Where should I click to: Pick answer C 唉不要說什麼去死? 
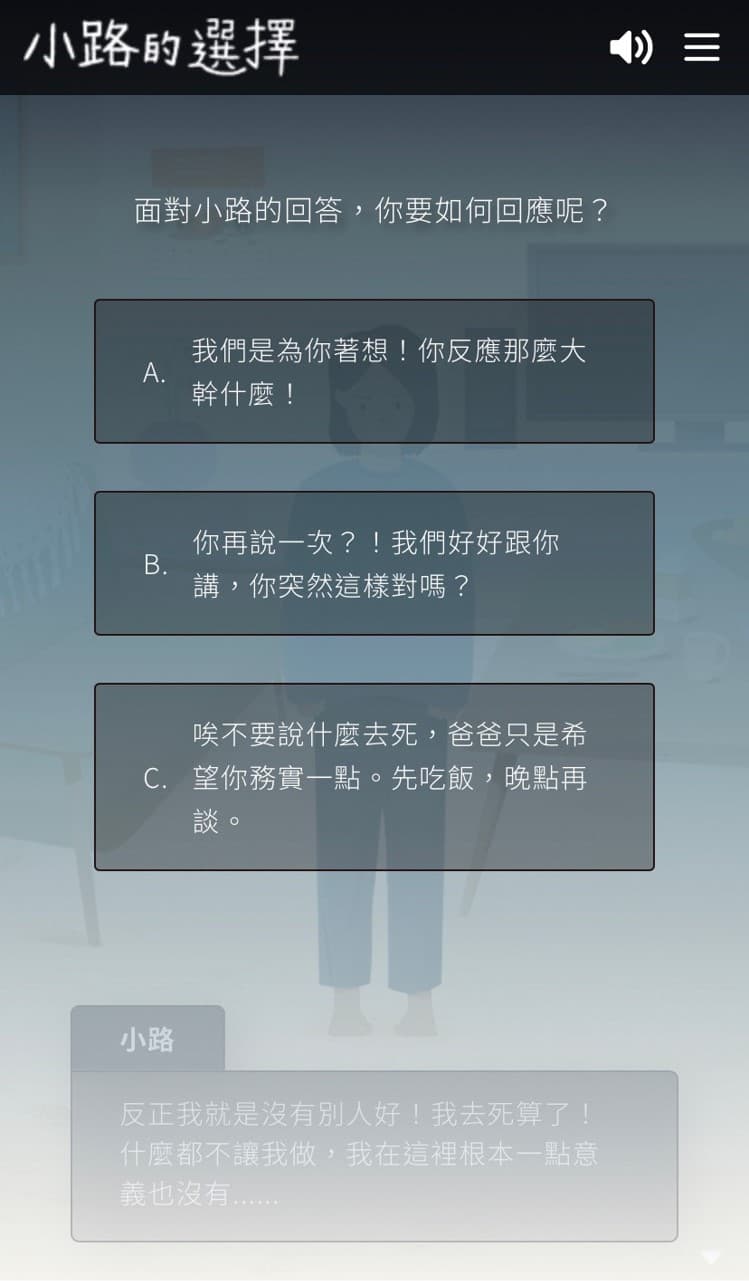[x=374, y=777]
